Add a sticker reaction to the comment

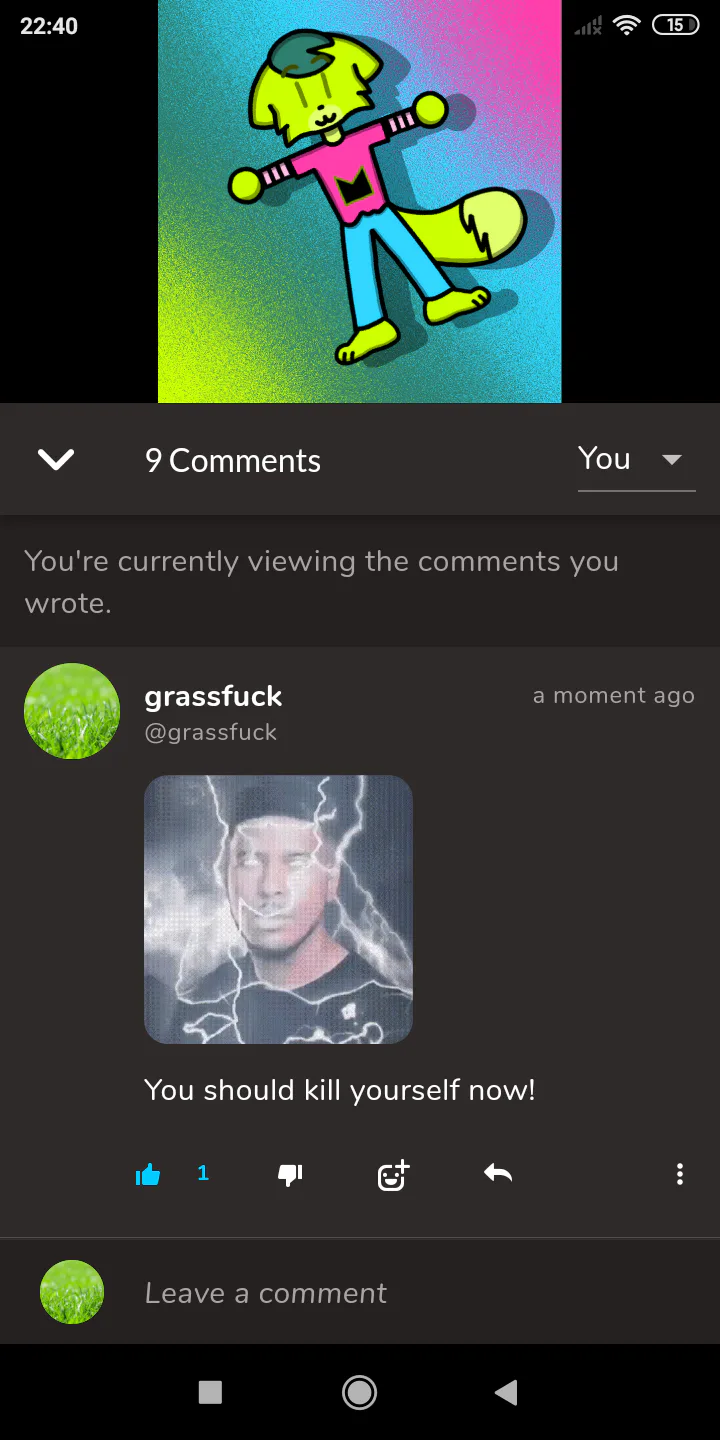(x=394, y=1175)
